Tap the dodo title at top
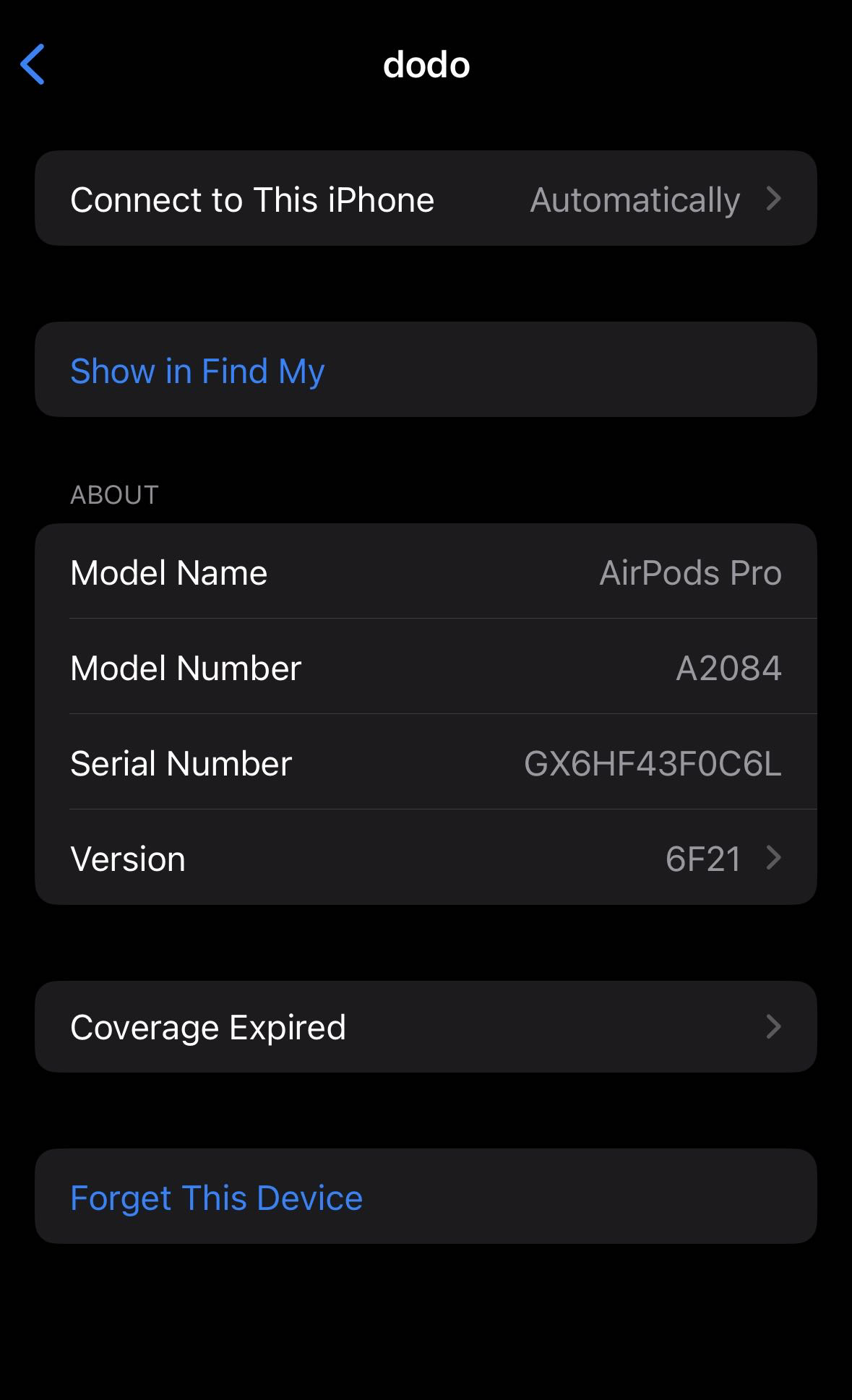Screen dimensions: 852x1400 426,64
